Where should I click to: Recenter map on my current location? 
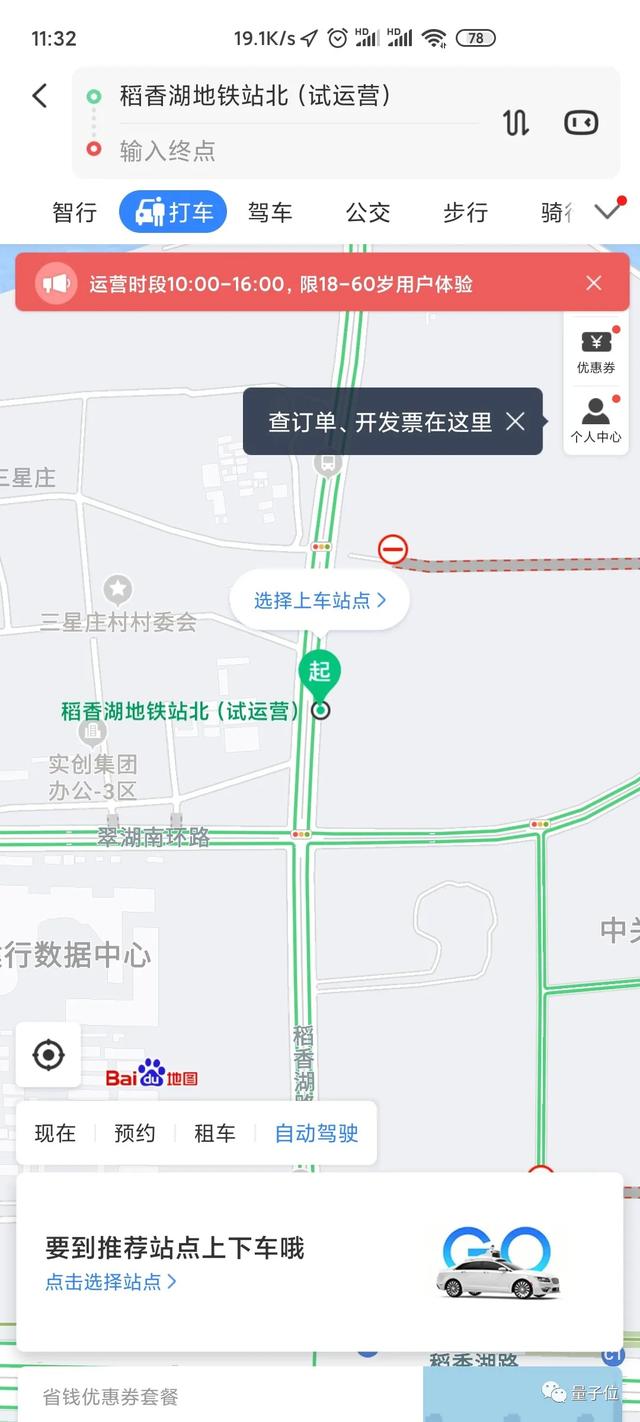click(x=48, y=1055)
